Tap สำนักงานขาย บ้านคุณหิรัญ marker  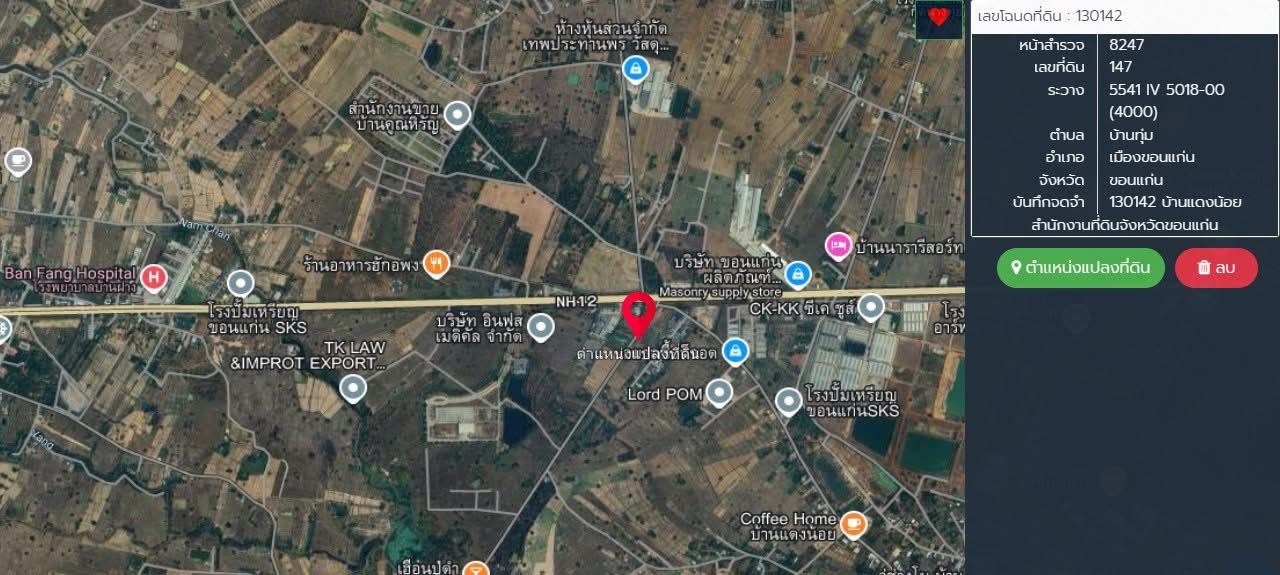click(458, 115)
